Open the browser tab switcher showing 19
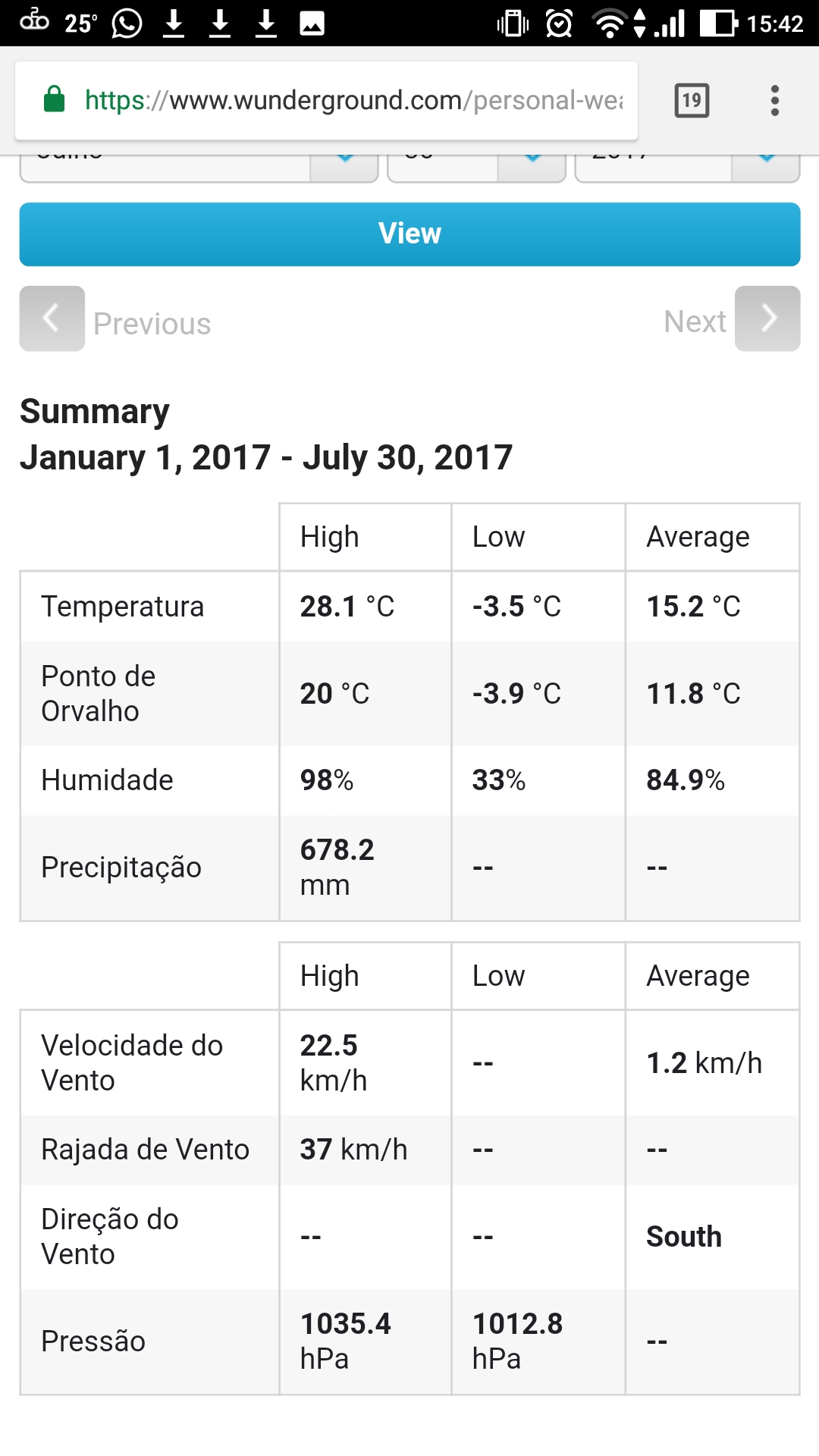The width and height of the screenshot is (819, 1456). pos(692,100)
